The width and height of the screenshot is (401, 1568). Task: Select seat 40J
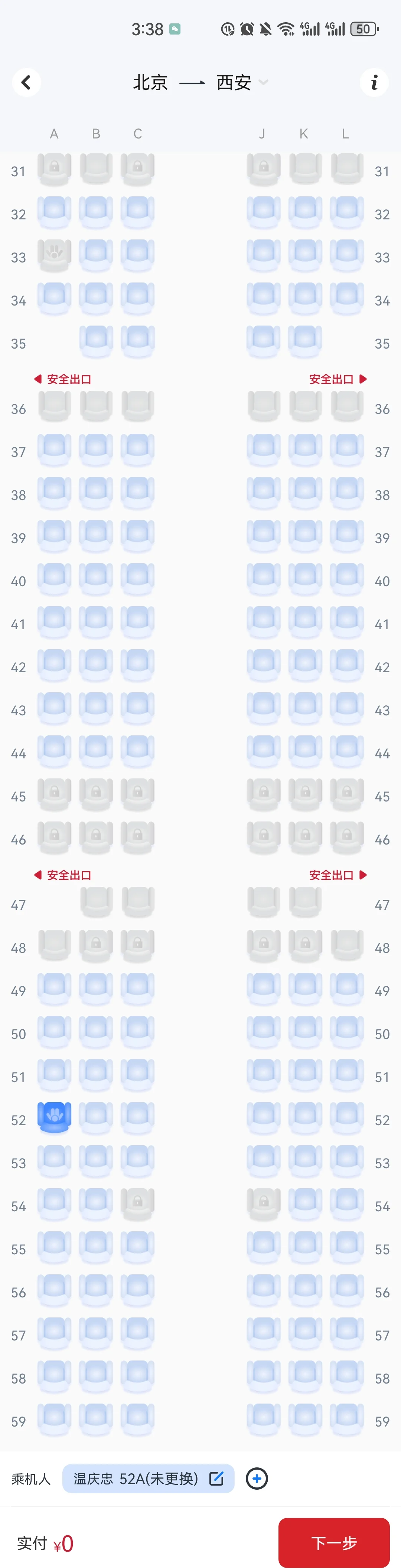[x=264, y=578]
